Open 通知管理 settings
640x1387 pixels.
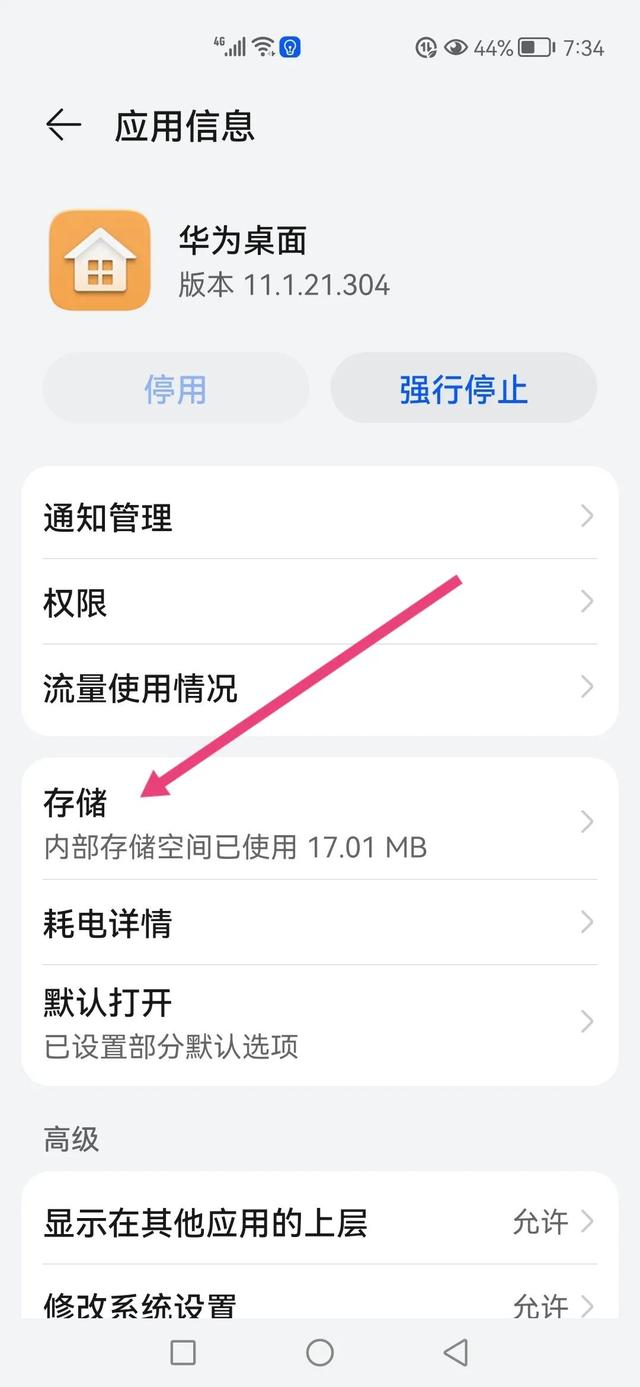pyautogui.click(x=319, y=517)
